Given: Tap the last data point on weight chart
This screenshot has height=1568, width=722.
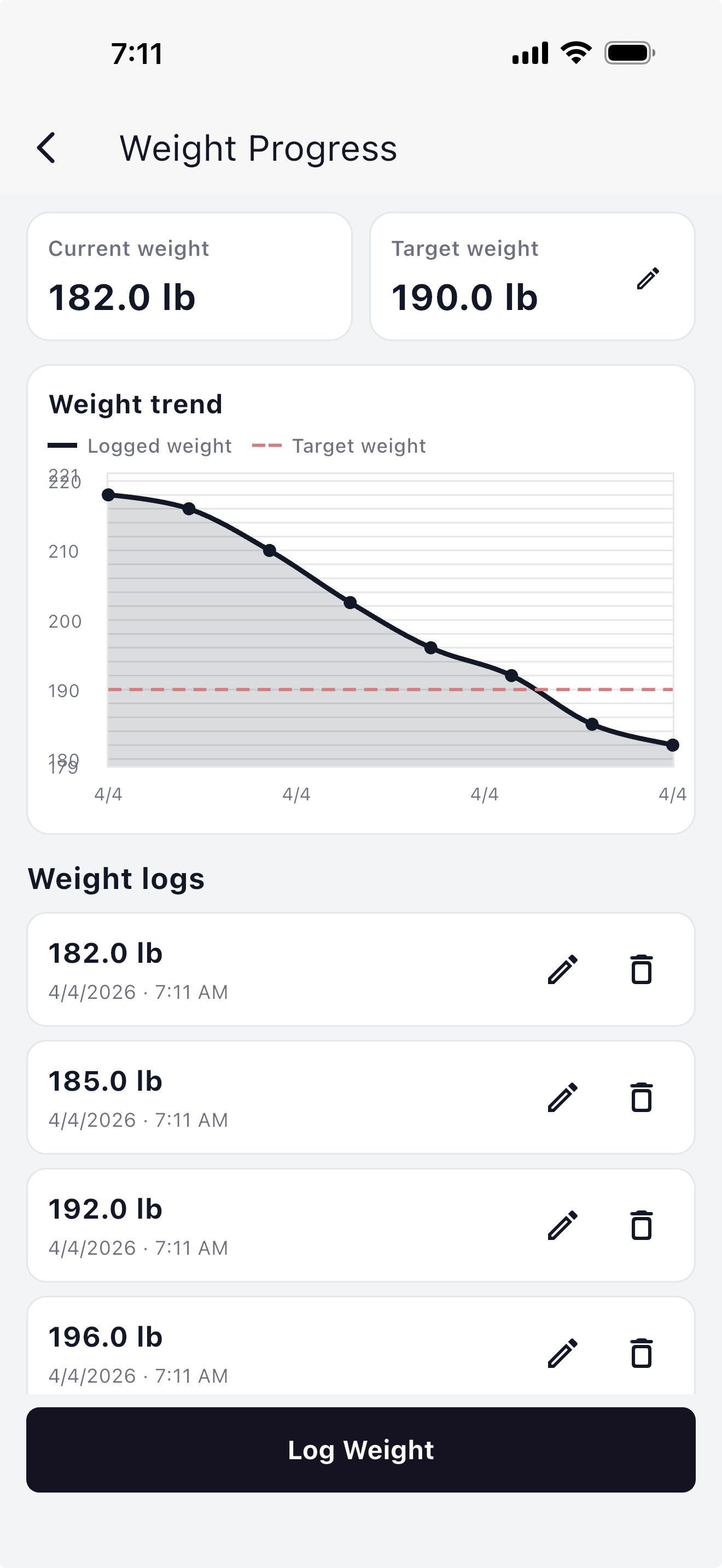Looking at the screenshot, I should pos(673,744).
